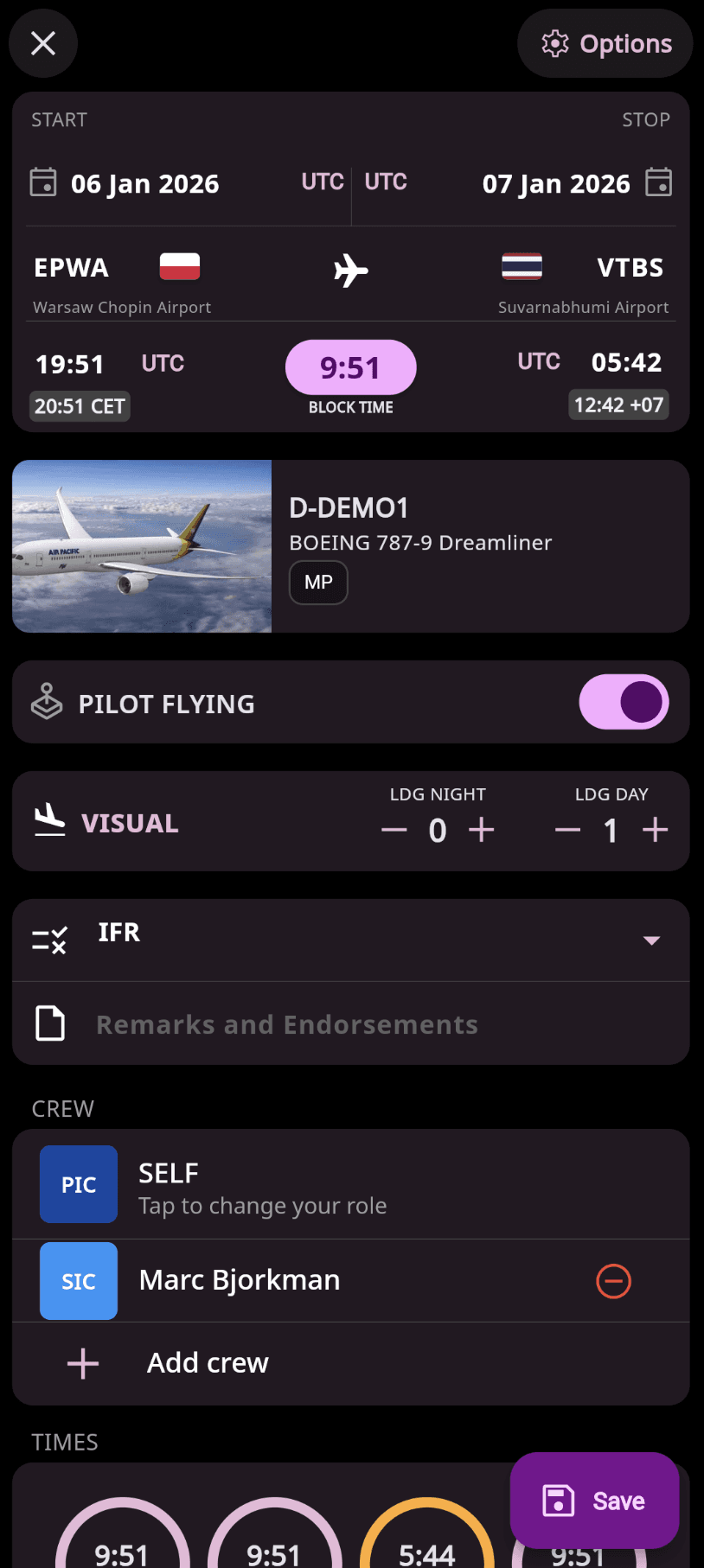Viewport: 704px width, 1568px height.
Task: Add a crew member
Action: click(208, 1363)
